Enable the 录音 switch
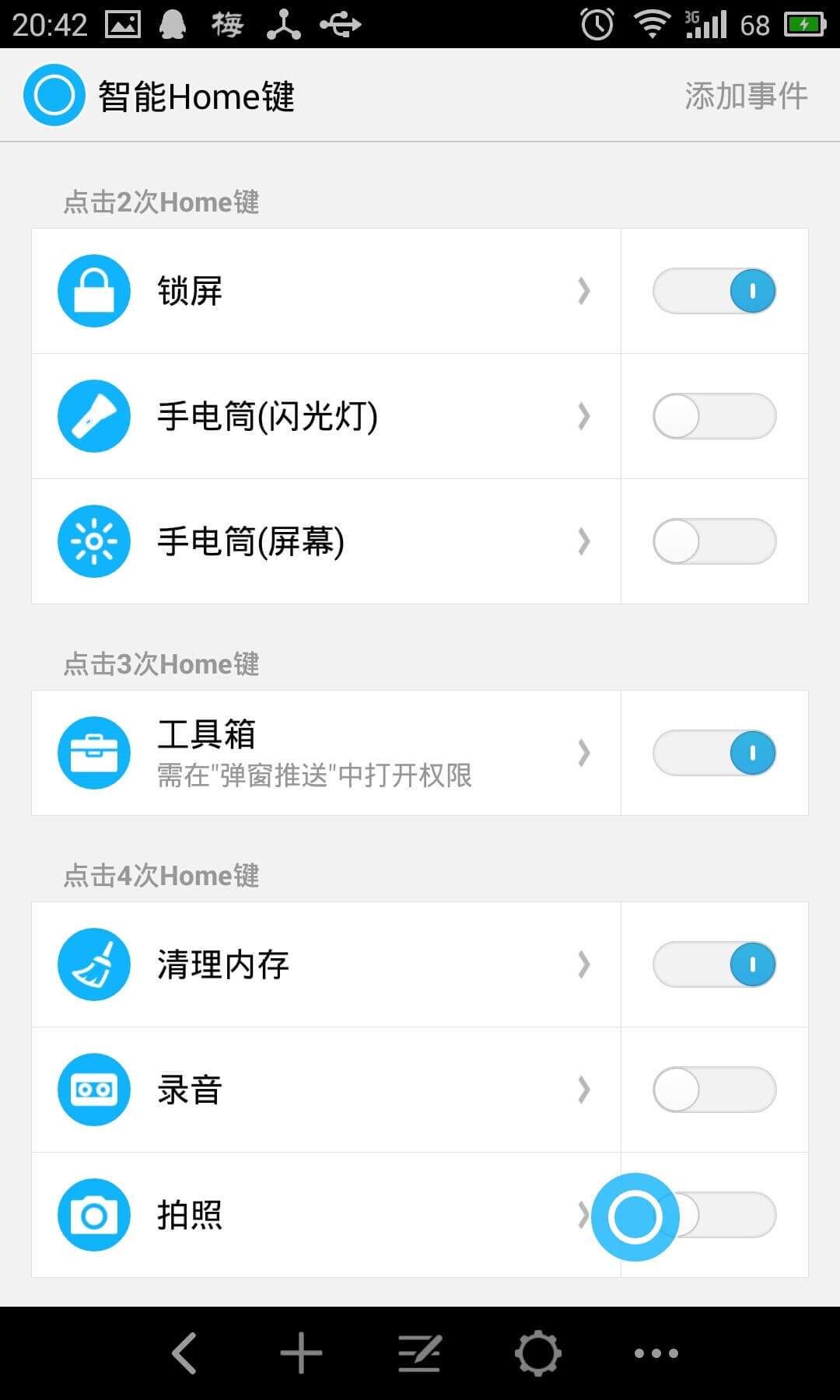This screenshot has height=1400, width=840. [x=714, y=1090]
